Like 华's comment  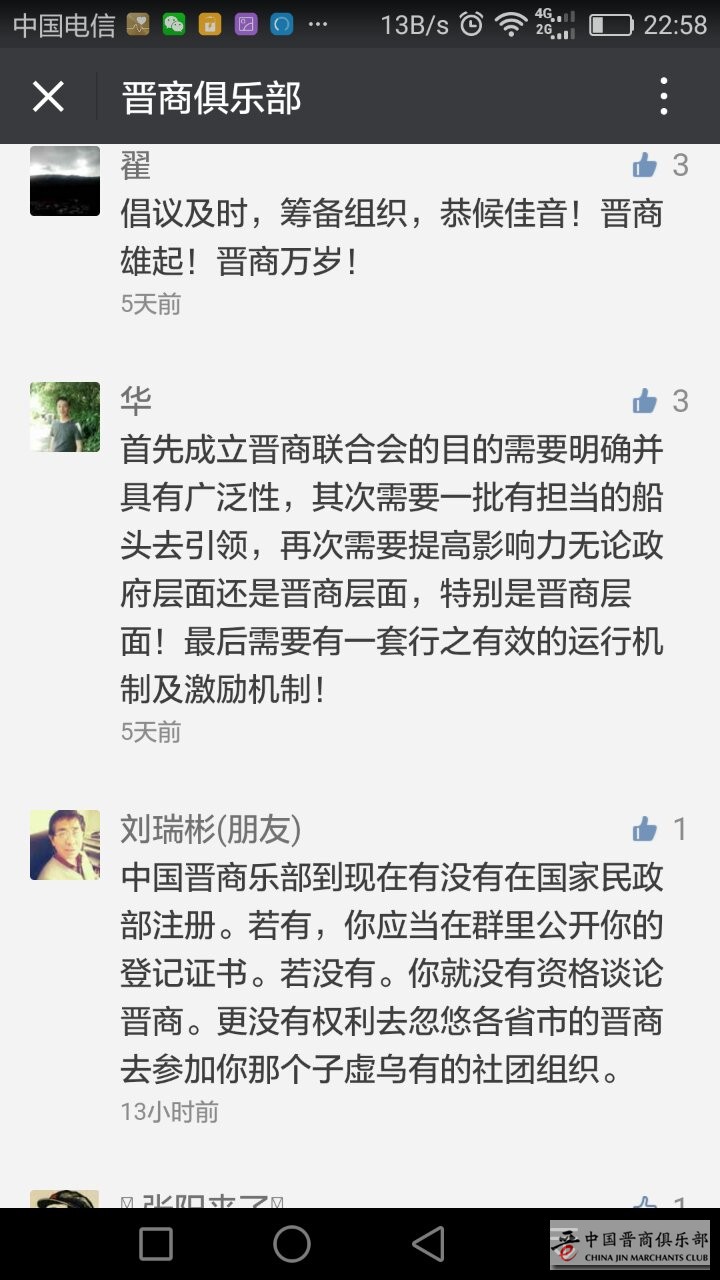(x=645, y=402)
